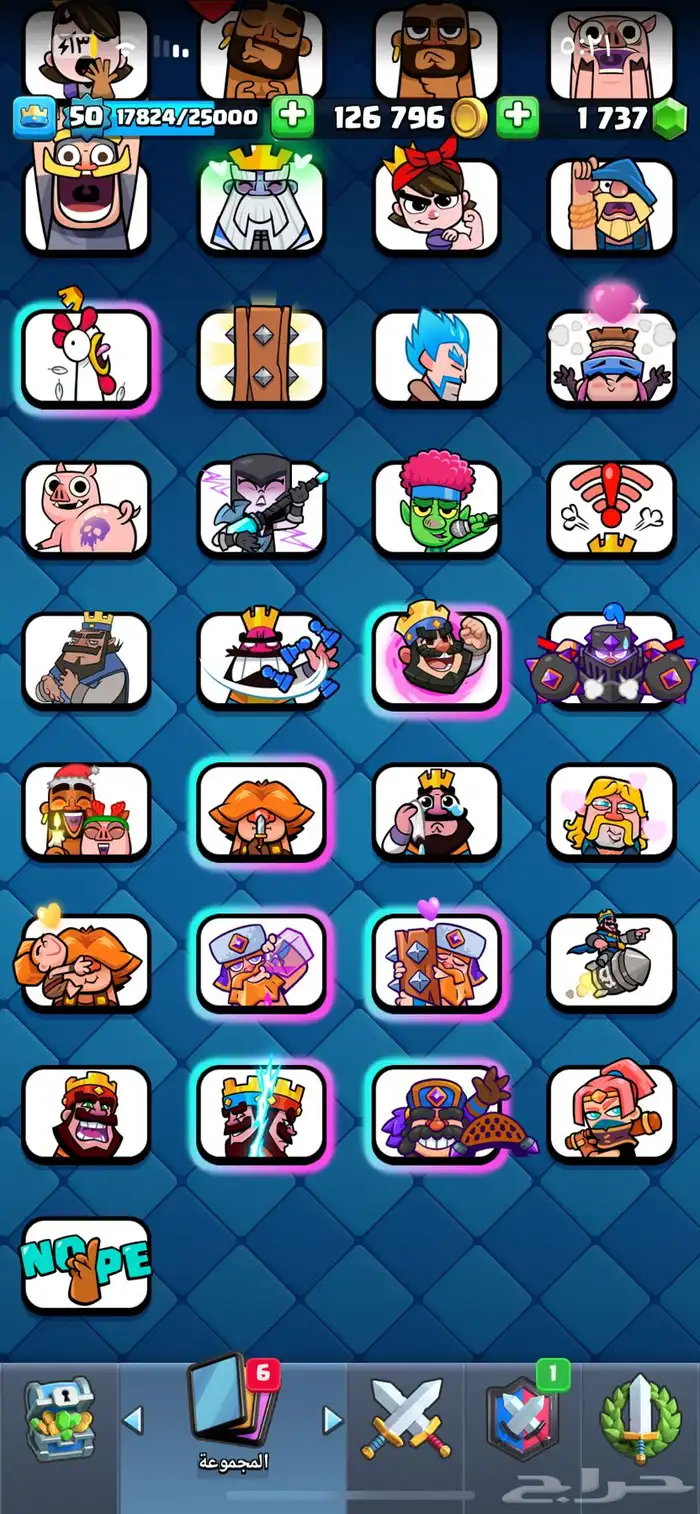Open the events laurel sword tab
Viewport: 700px width, 1514px height.
coord(640,1419)
